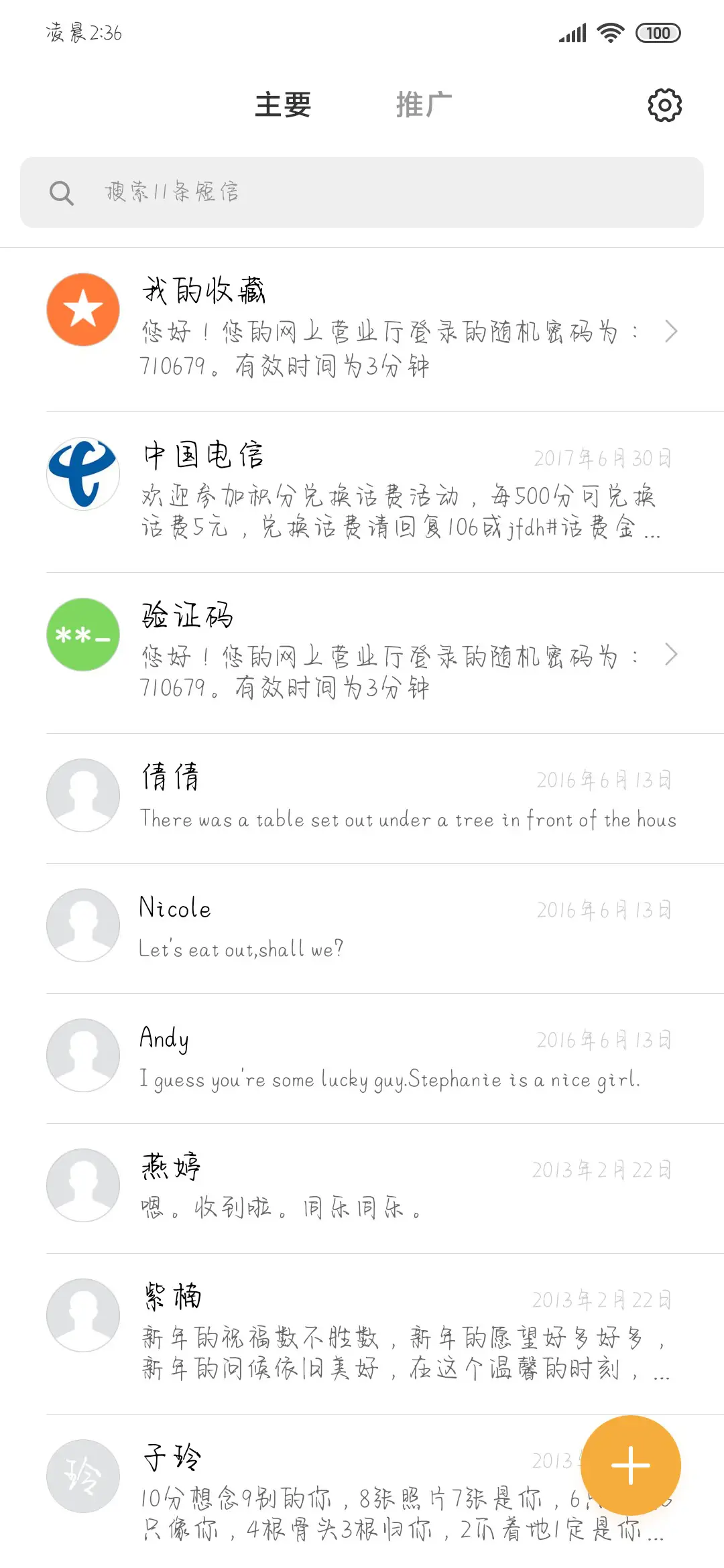The height and width of the screenshot is (1568, 724).
Task: Tap the search magnifier icon
Action: tap(61, 192)
